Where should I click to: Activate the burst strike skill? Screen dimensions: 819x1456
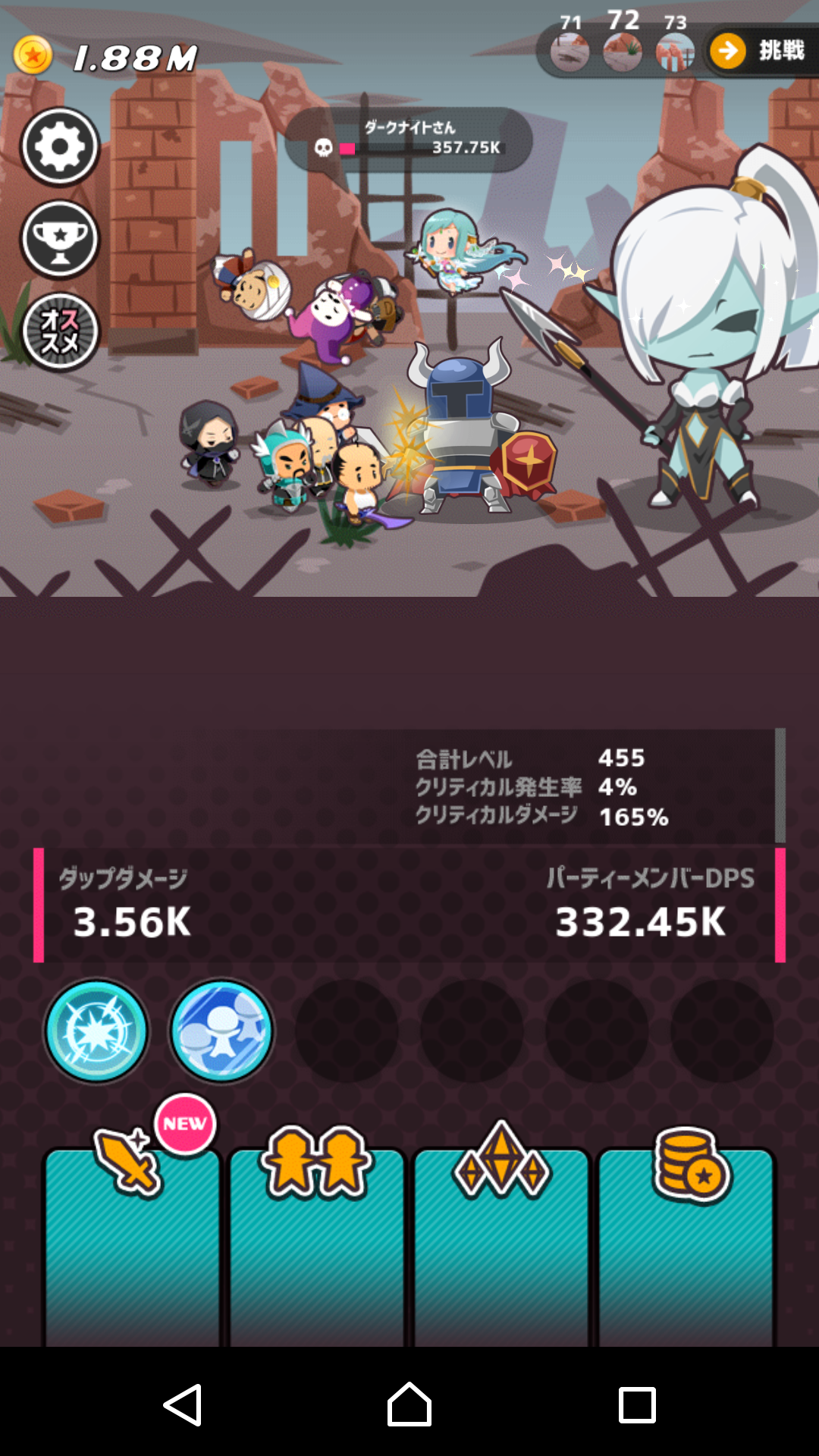96,1031
